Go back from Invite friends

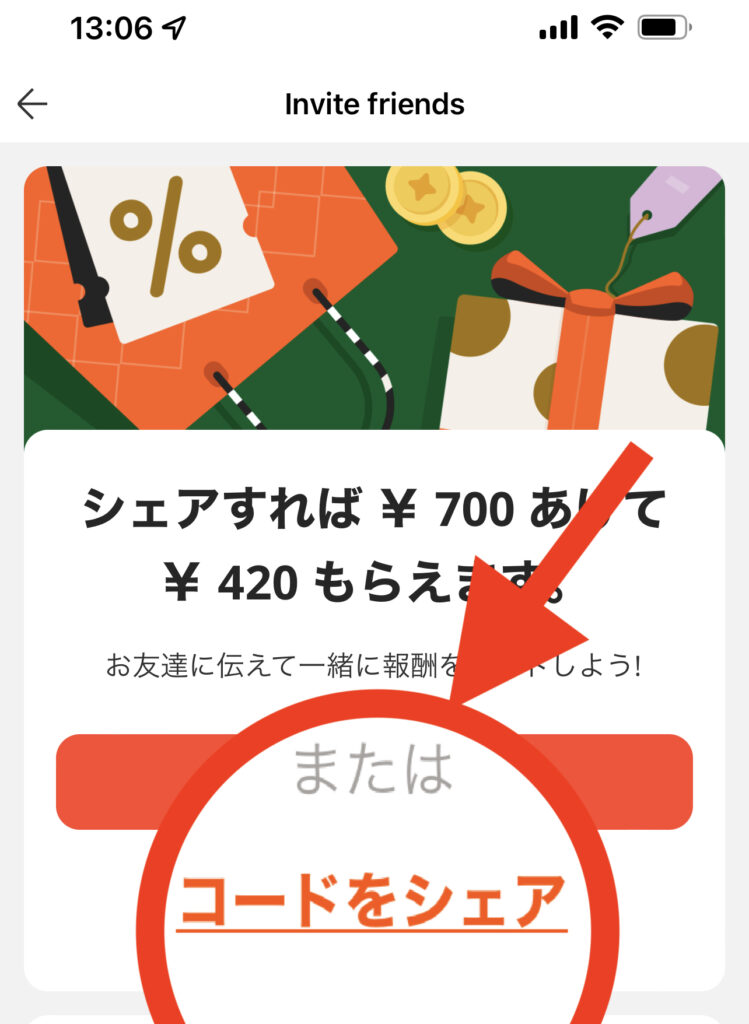click(x=32, y=104)
